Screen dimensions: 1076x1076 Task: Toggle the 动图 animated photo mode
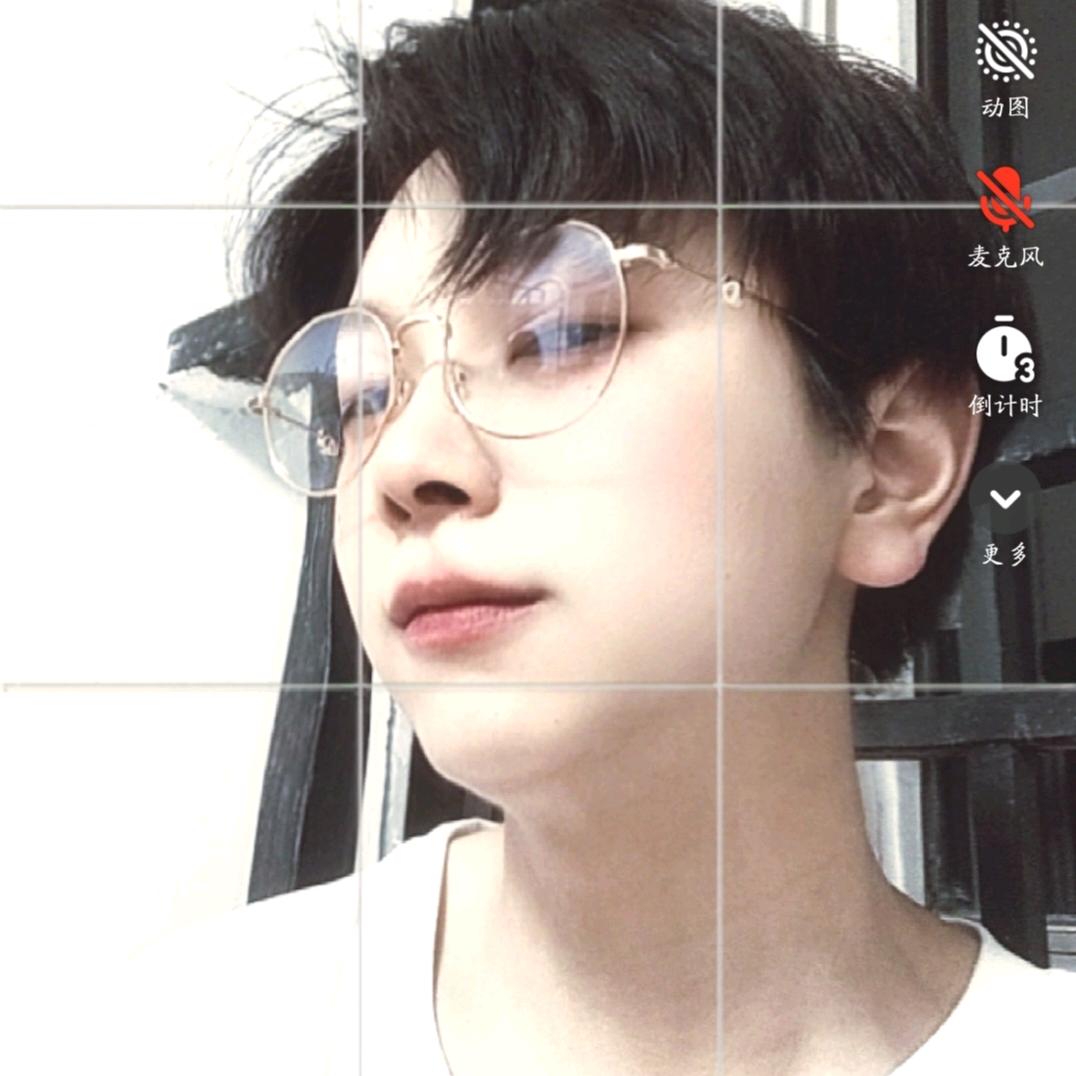[x=1005, y=52]
